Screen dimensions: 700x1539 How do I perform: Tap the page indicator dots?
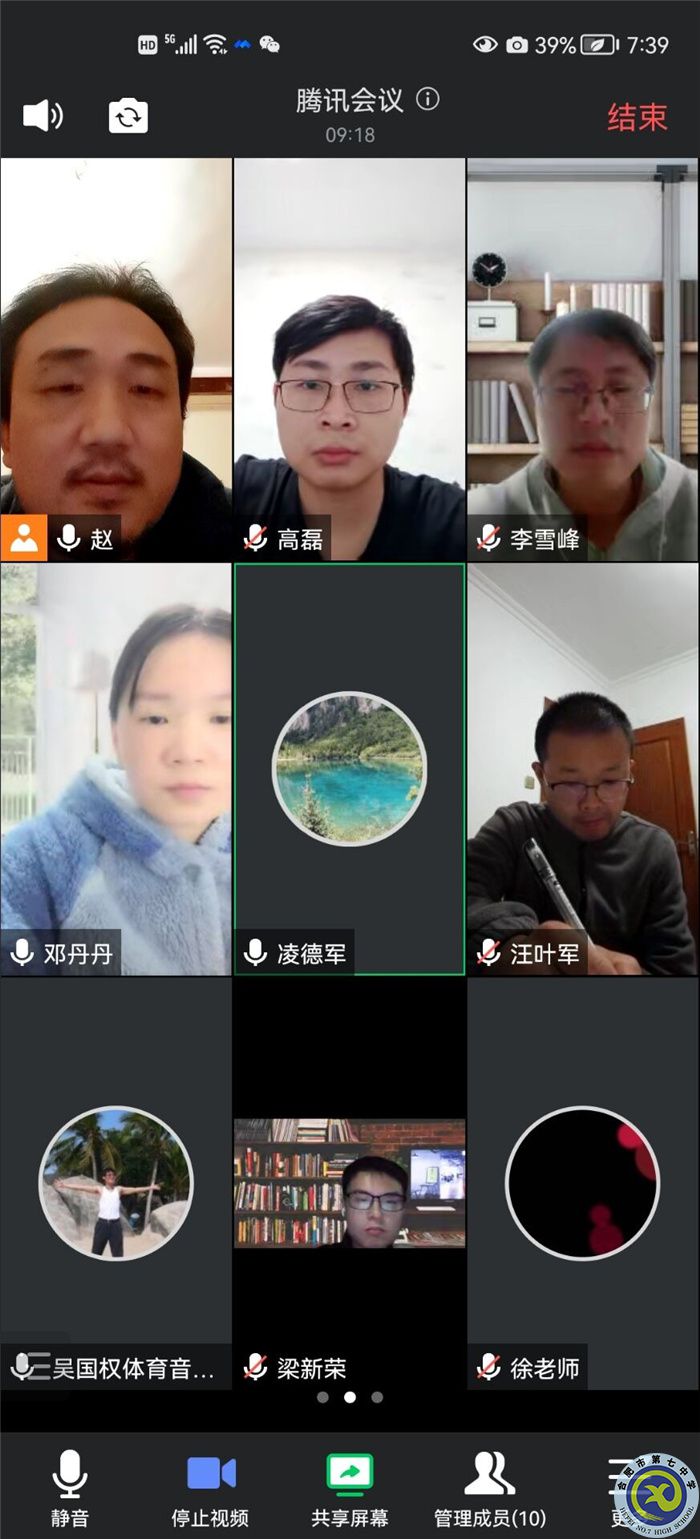click(x=350, y=1397)
